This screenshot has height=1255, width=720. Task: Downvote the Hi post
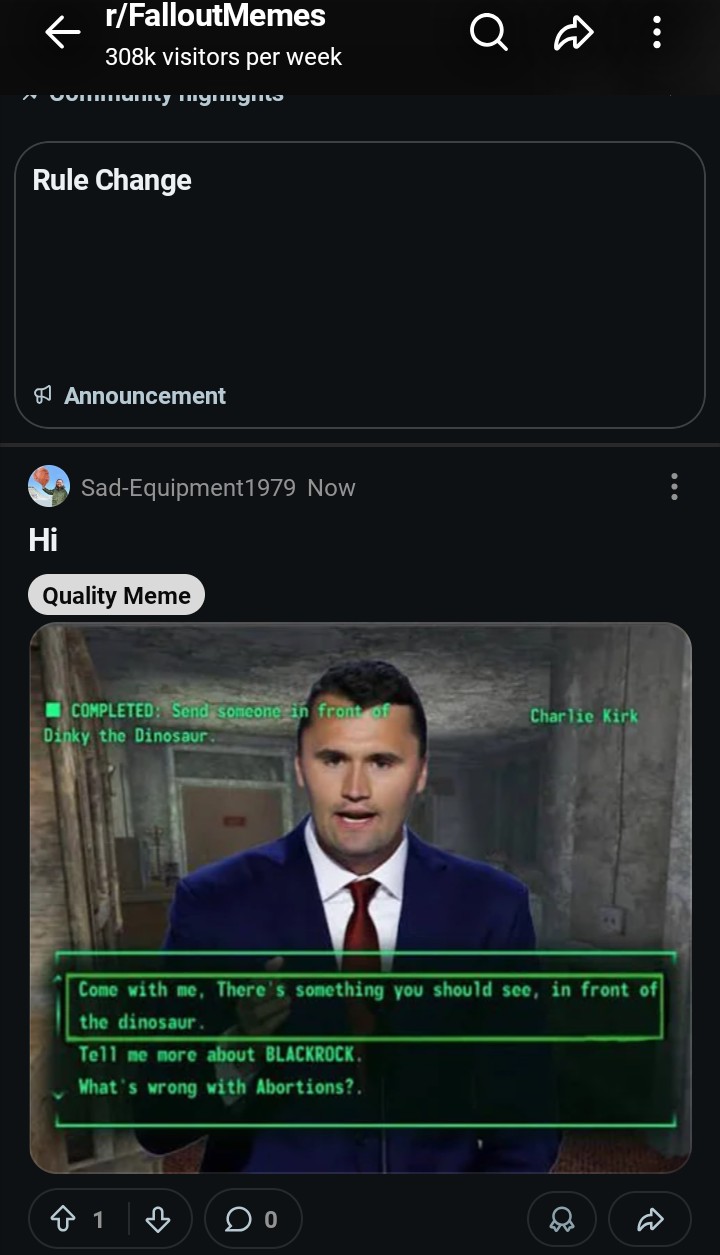(x=158, y=1218)
